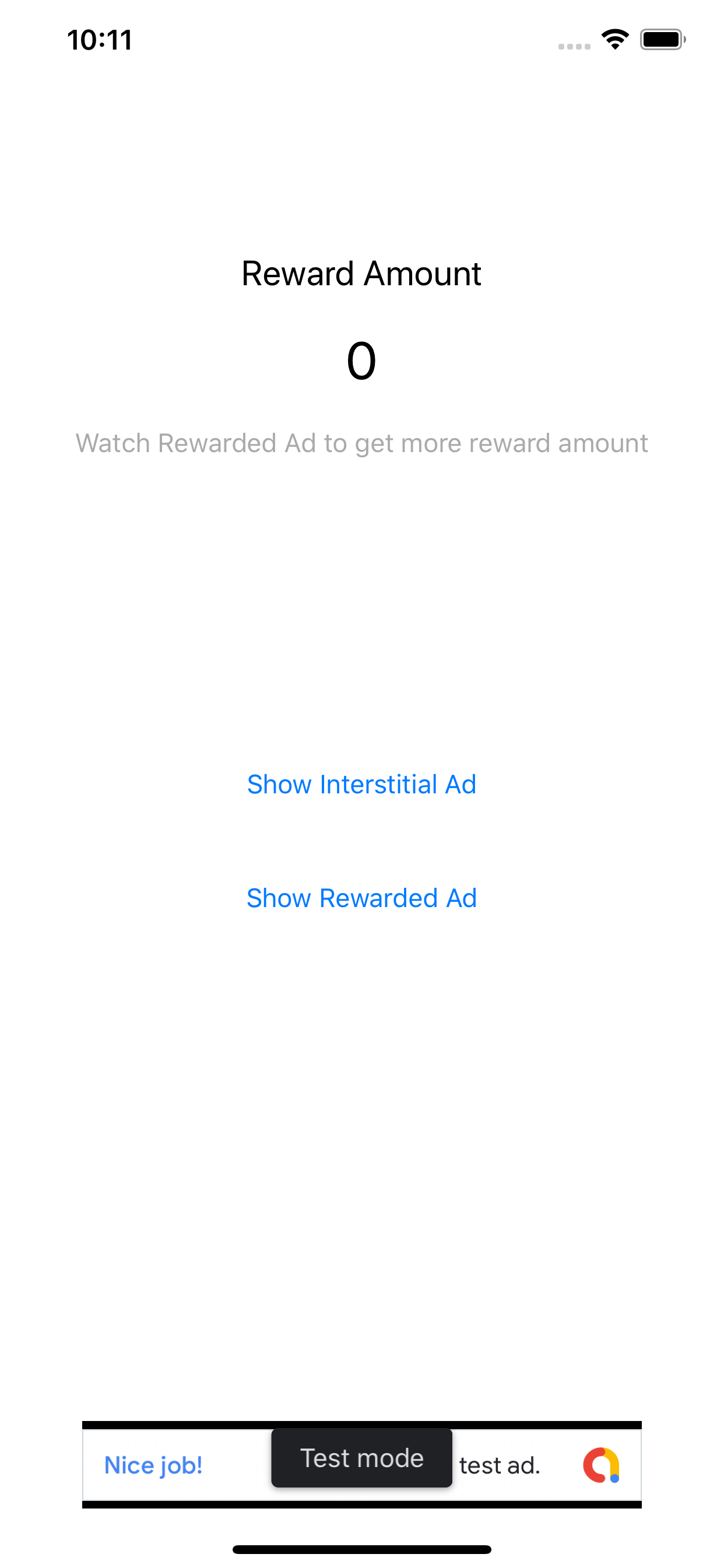Select the Reward Amount heading
The image size is (724, 1568).
361,274
